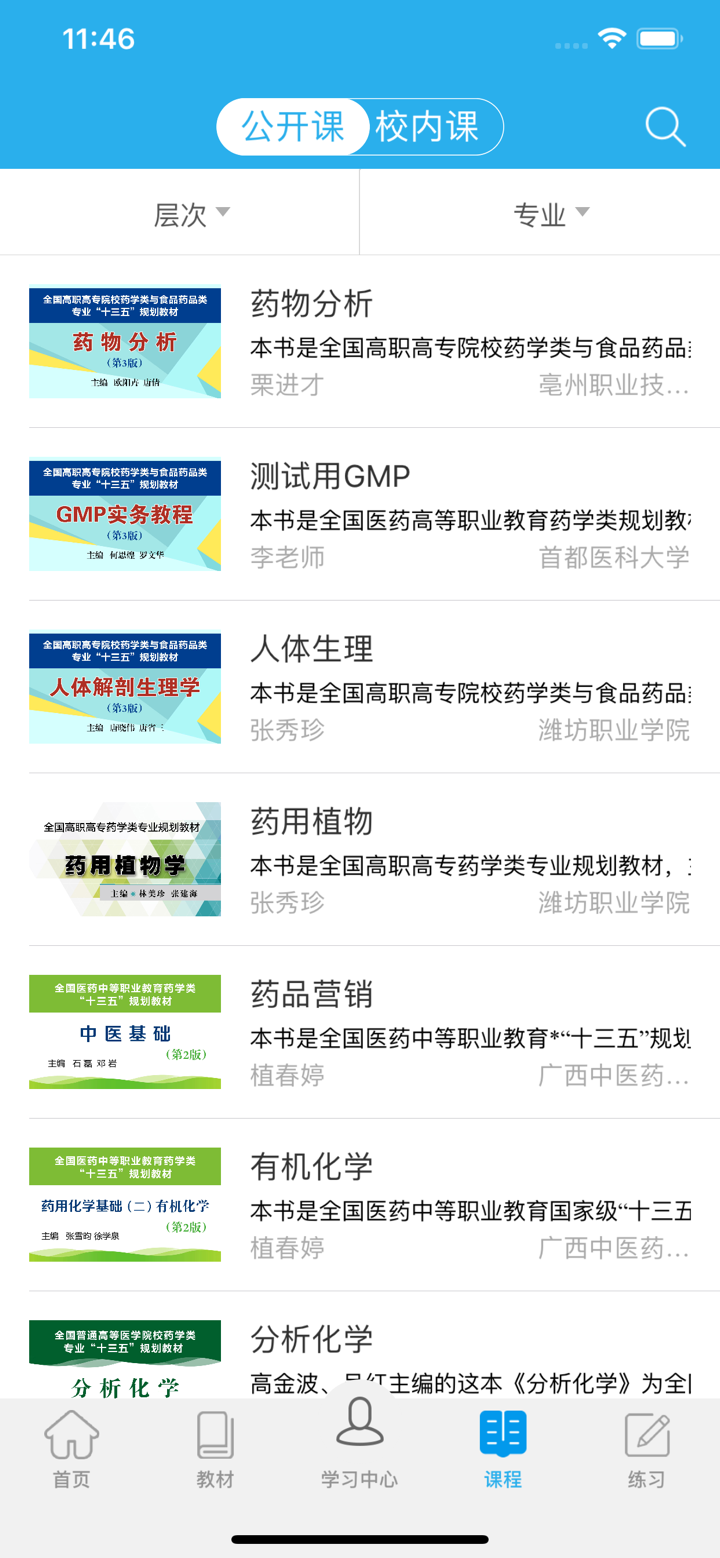Collapse the 层次 dropdown arrow

[x=226, y=211]
